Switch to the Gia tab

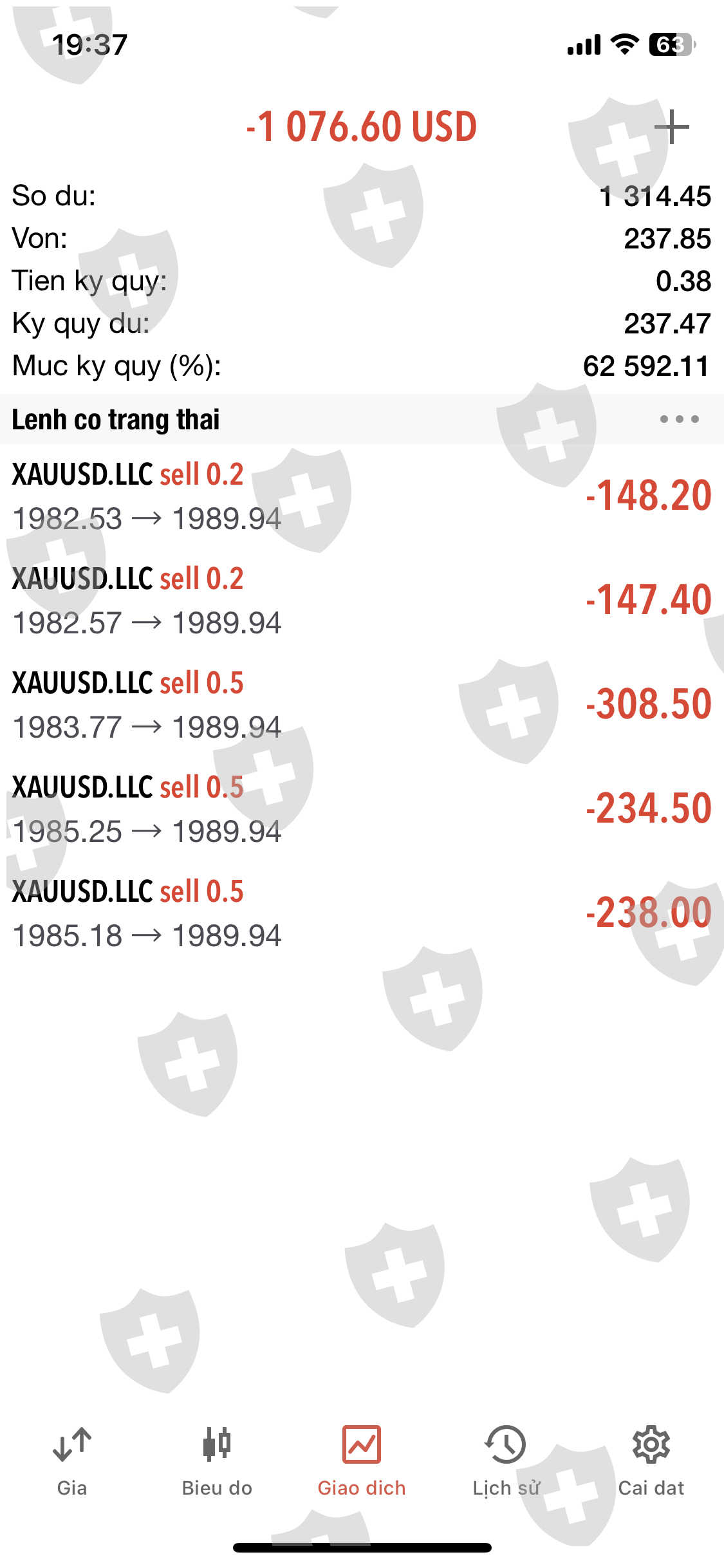[72, 1461]
